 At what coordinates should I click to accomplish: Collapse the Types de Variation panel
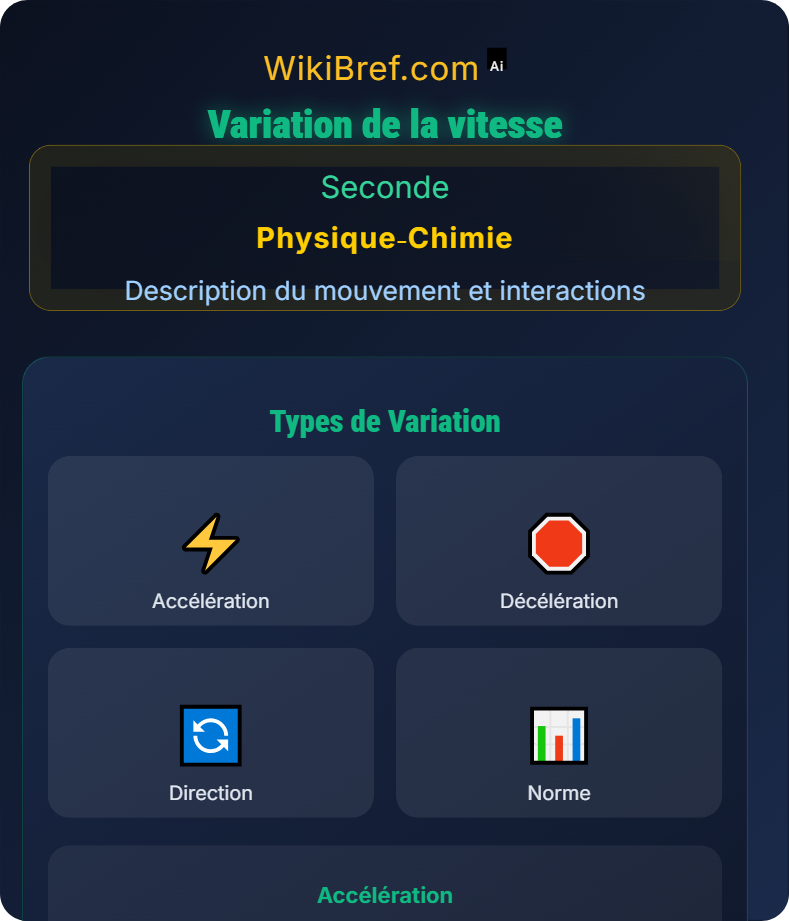pyautogui.click(x=385, y=421)
